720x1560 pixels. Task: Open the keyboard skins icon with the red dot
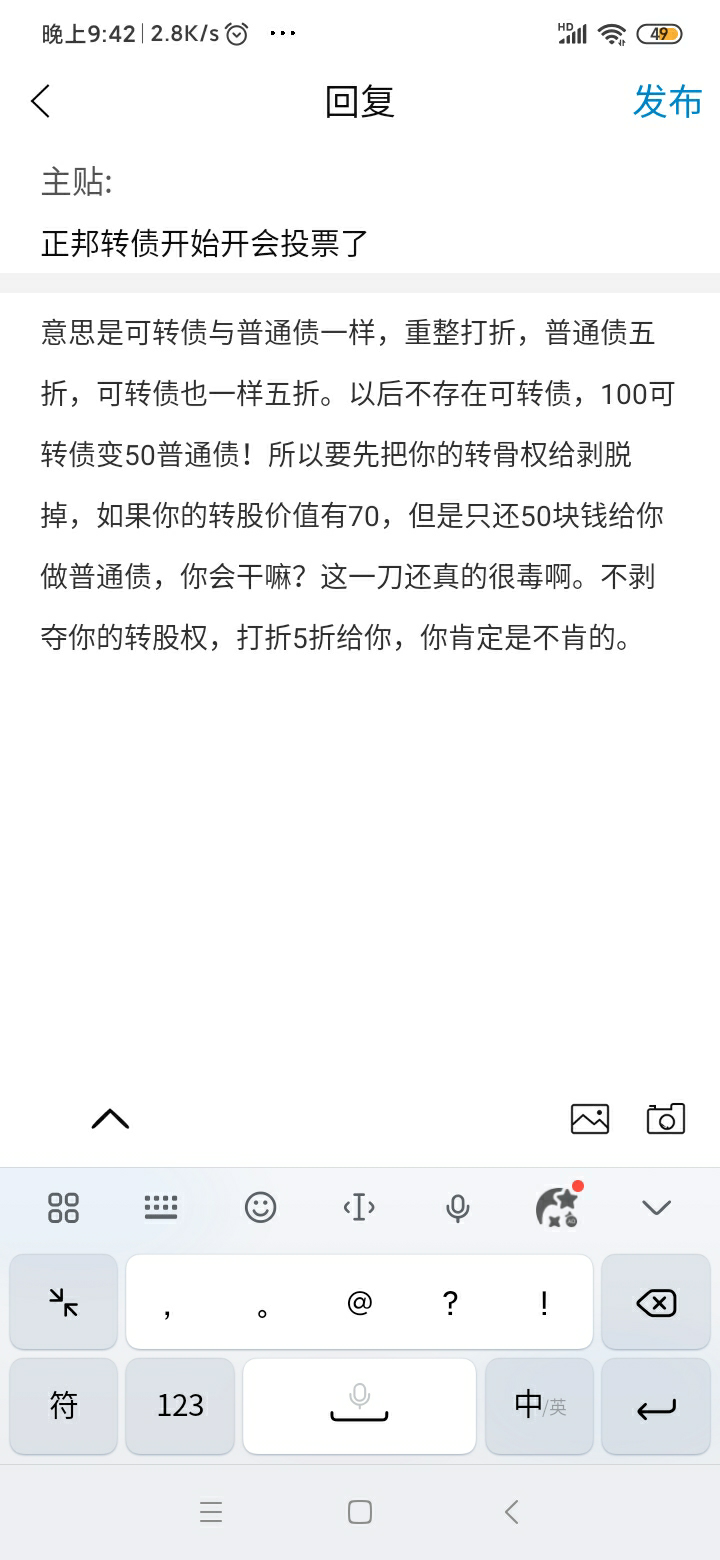pyautogui.click(x=557, y=1207)
